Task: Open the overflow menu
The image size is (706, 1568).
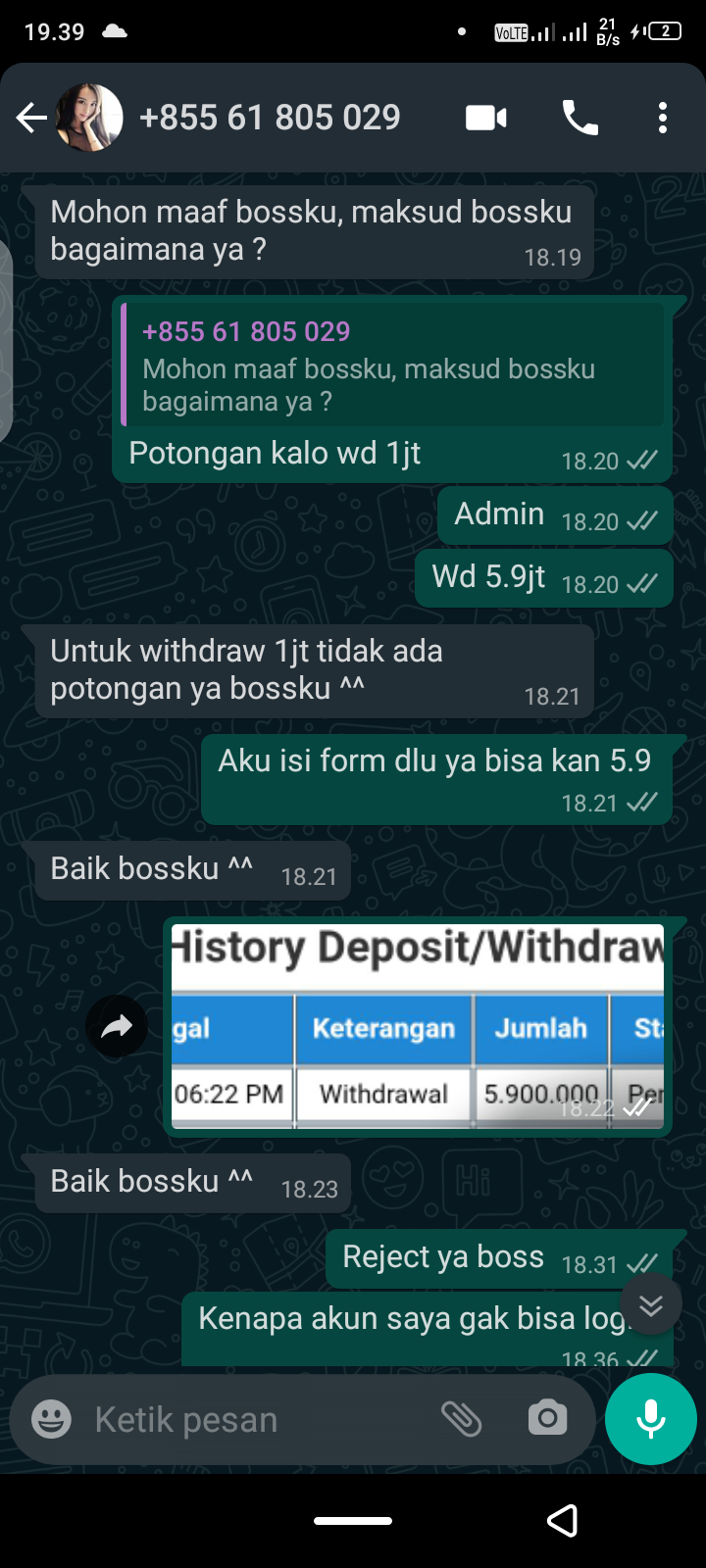Action: (663, 119)
